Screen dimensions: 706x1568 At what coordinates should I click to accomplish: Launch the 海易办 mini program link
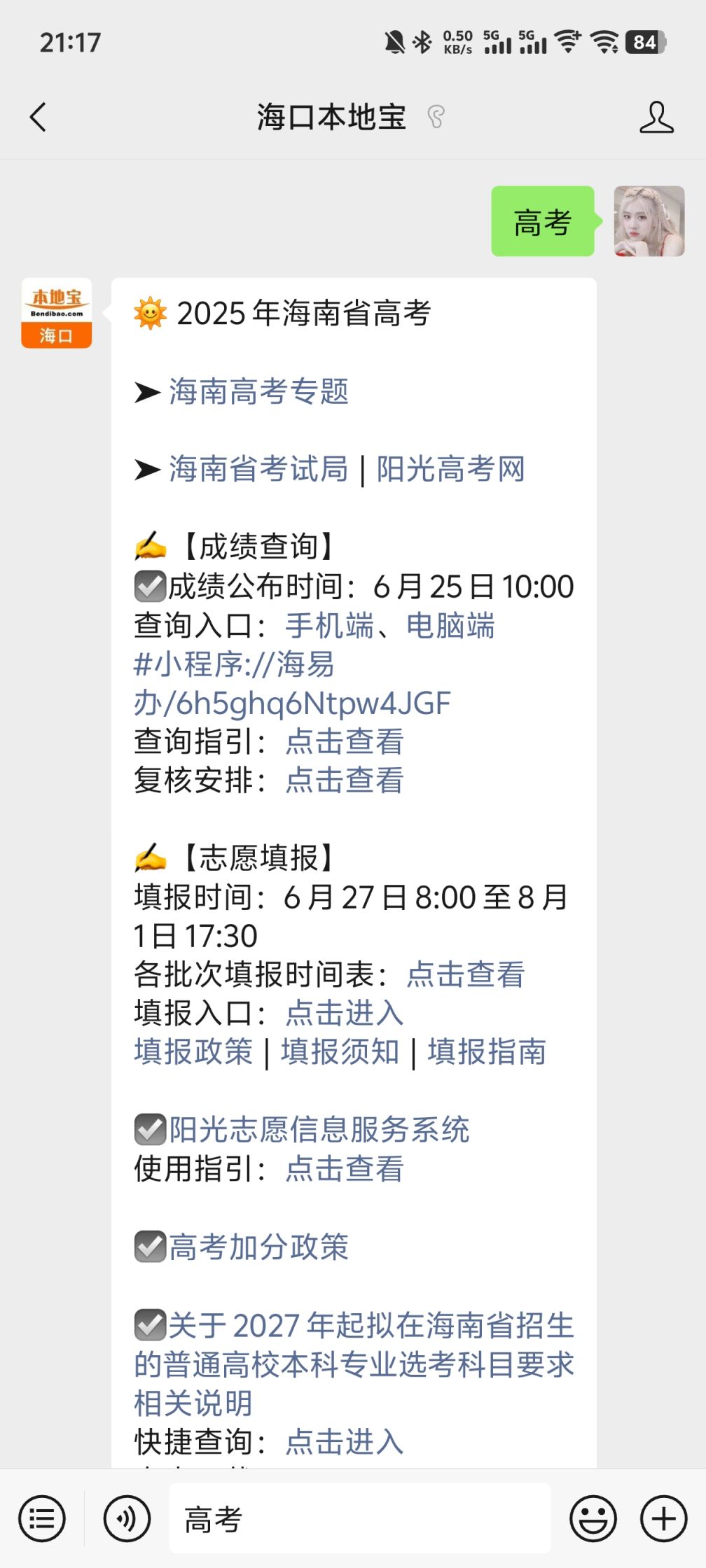tap(291, 684)
